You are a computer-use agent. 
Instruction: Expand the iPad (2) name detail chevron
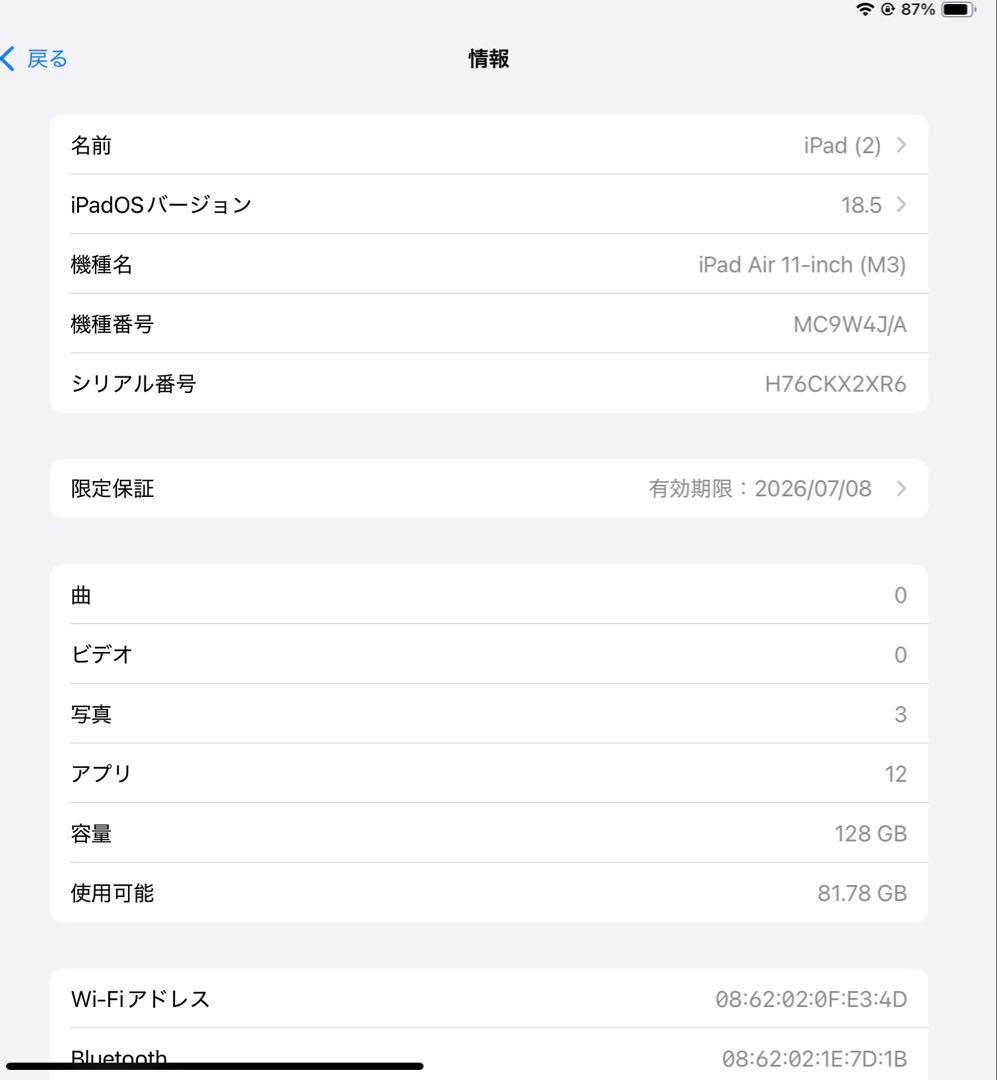click(900, 145)
